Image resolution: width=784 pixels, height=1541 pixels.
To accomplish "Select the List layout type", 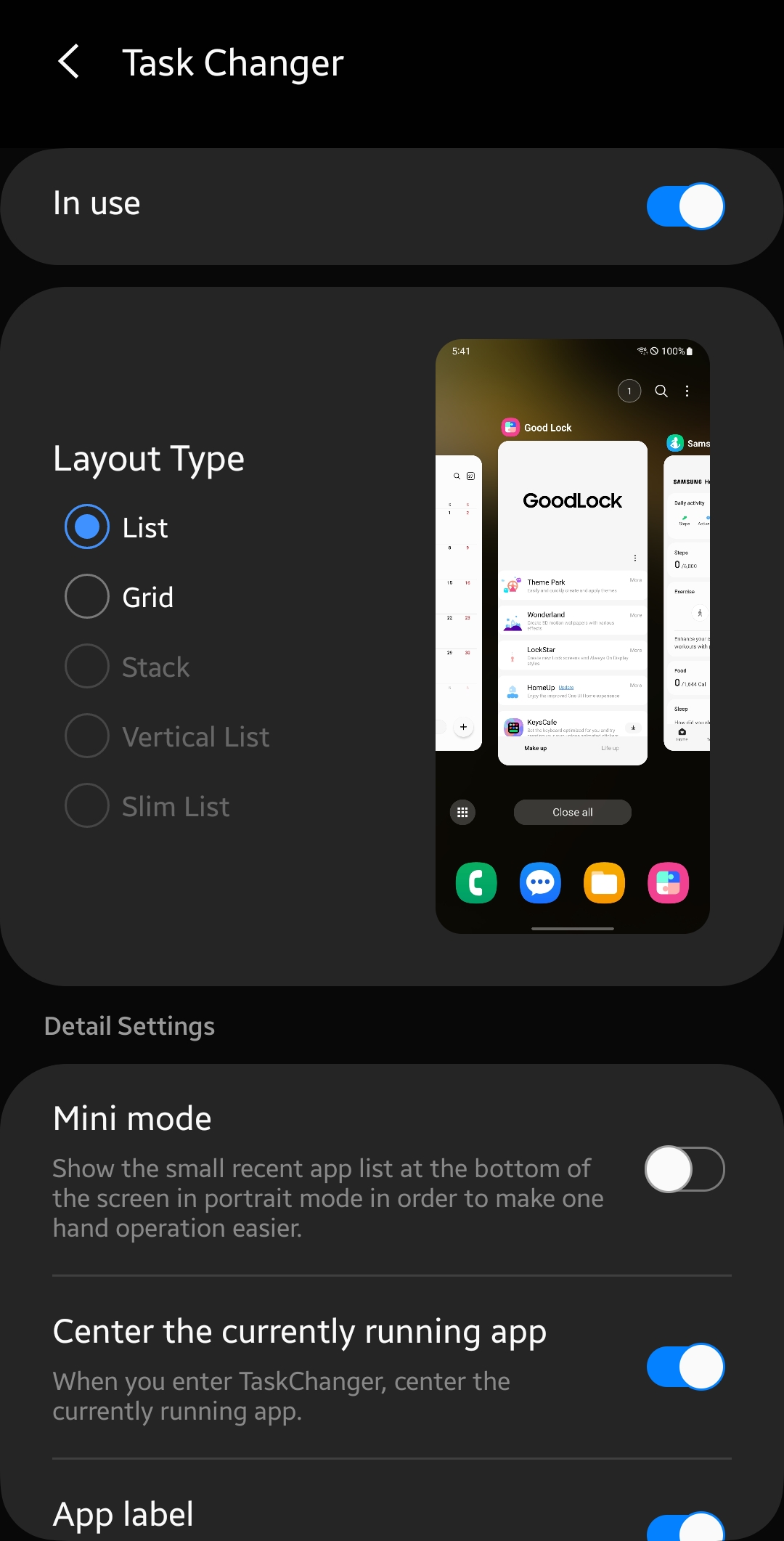I will tap(86, 526).
